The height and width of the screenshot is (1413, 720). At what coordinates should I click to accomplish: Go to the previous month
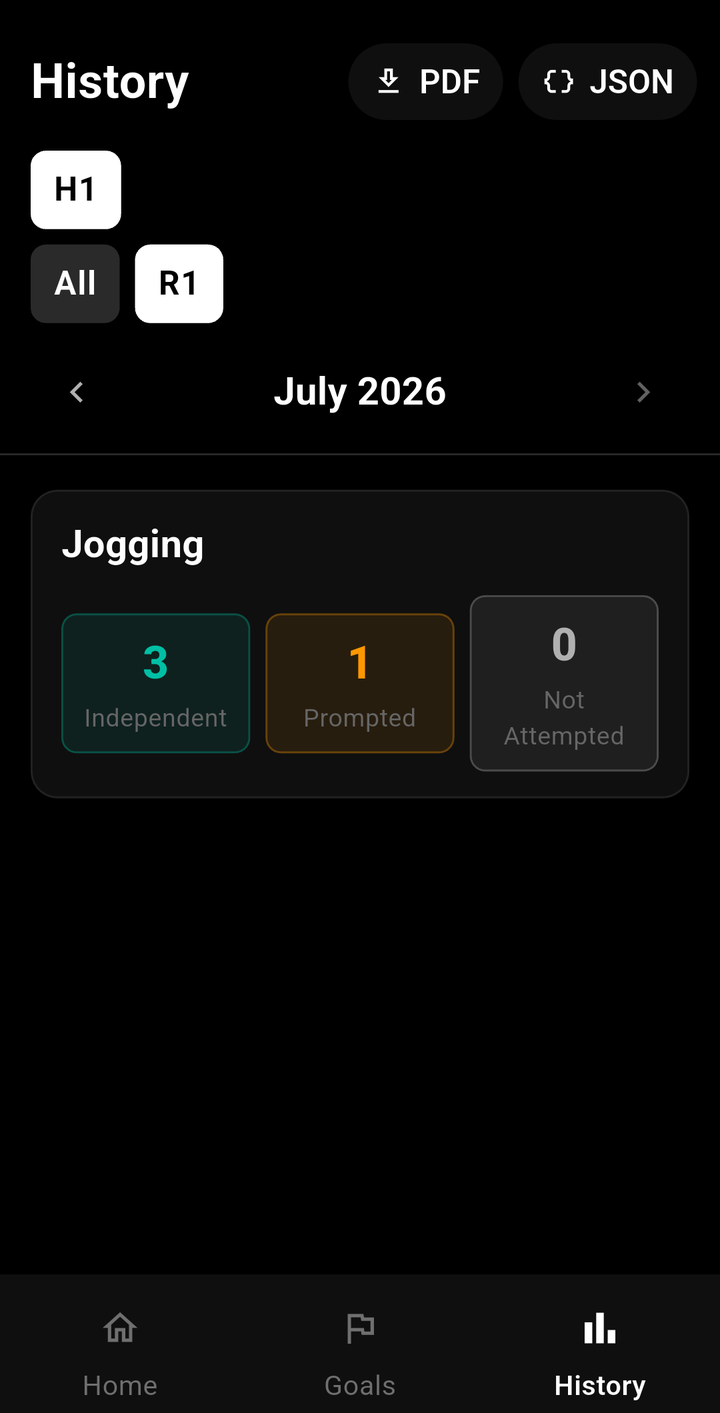point(77,392)
